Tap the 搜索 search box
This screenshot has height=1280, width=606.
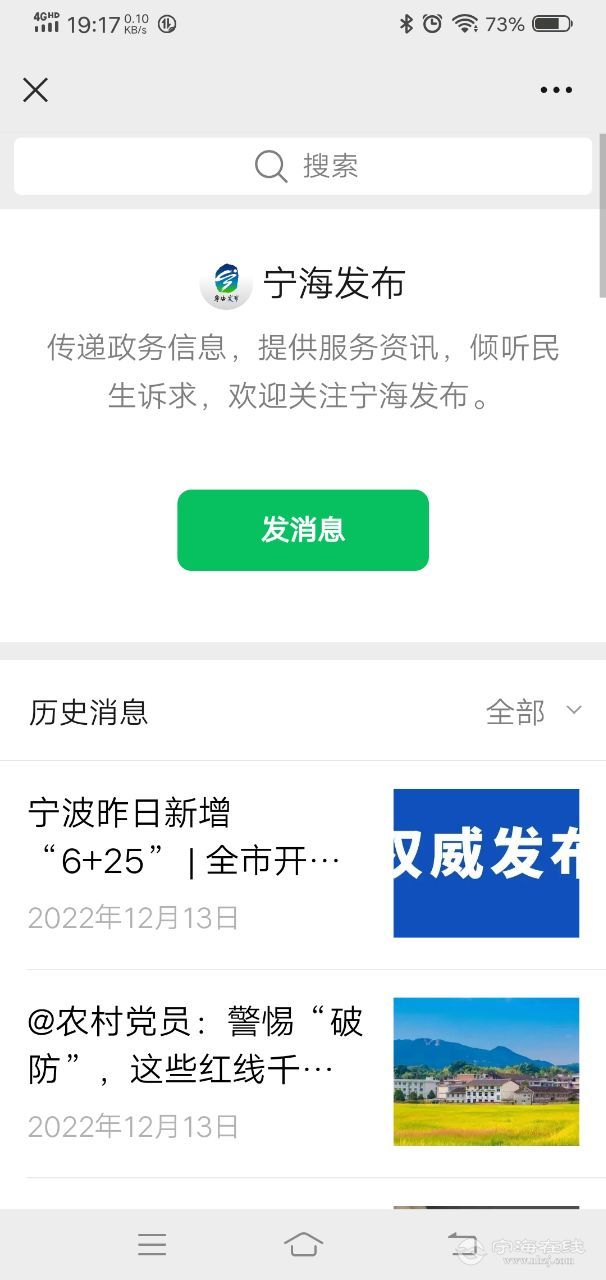click(303, 166)
